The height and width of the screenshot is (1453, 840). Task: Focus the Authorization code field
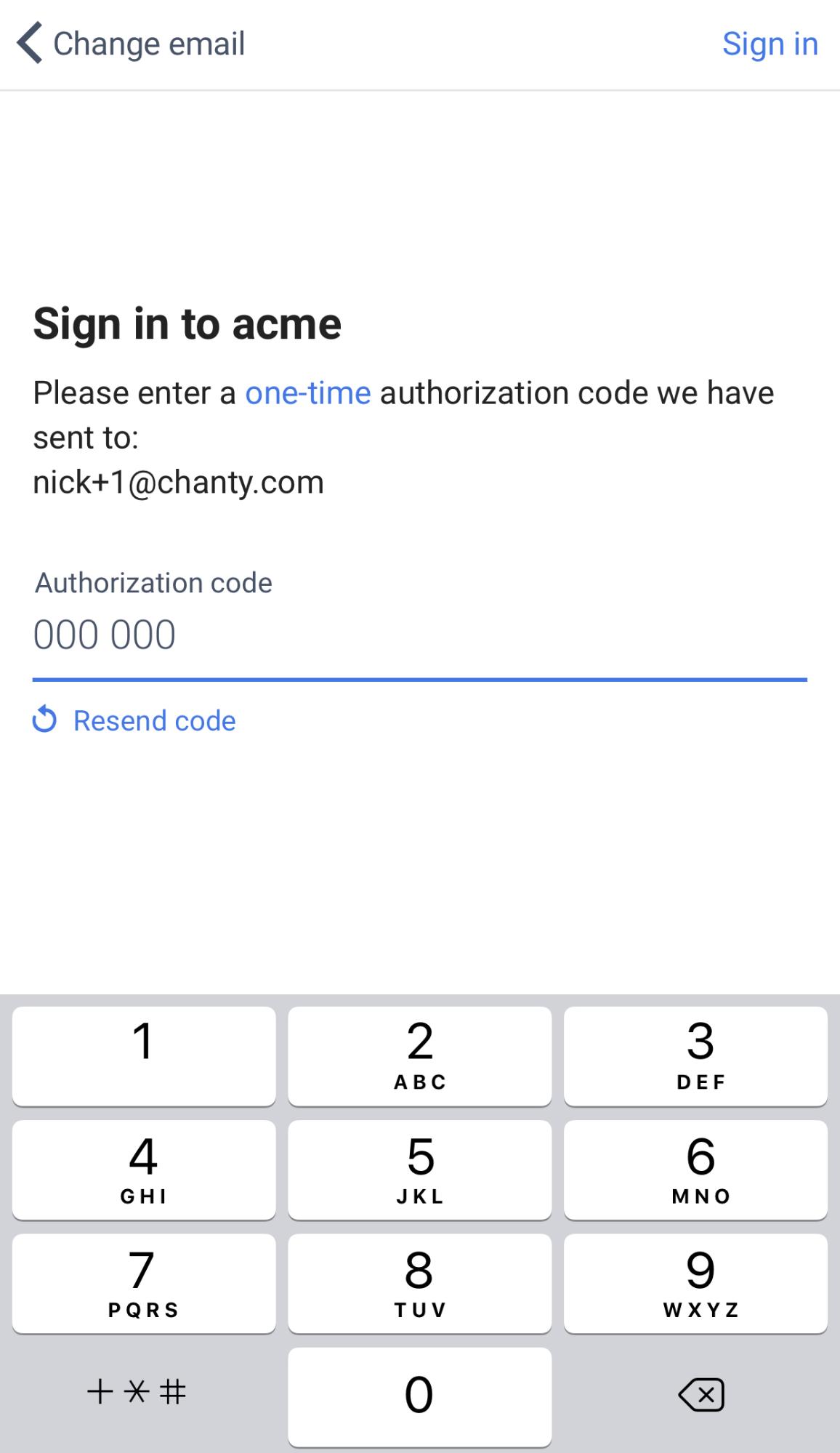(x=420, y=635)
